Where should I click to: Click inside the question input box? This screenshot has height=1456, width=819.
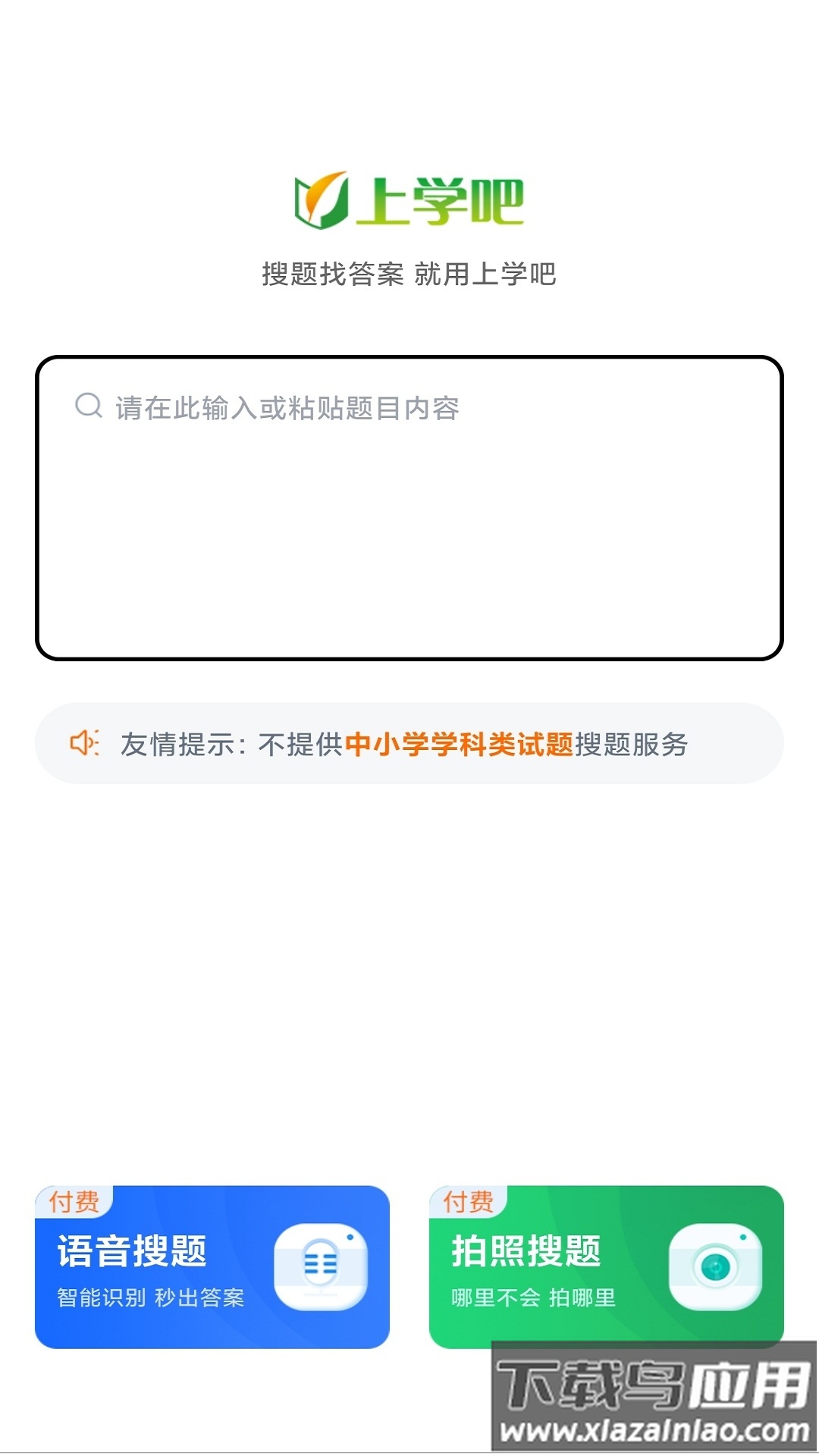(409, 508)
